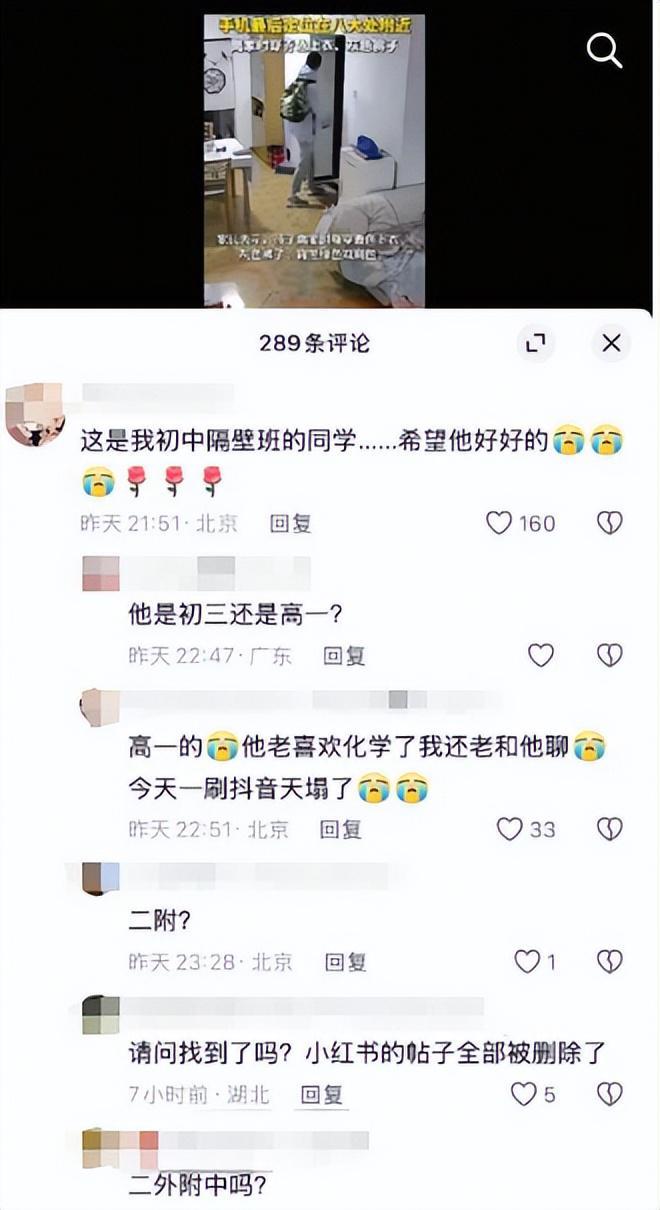Expand the comments panel to full screen
The width and height of the screenshot is (660, 1210).
(x=536, y=344)
